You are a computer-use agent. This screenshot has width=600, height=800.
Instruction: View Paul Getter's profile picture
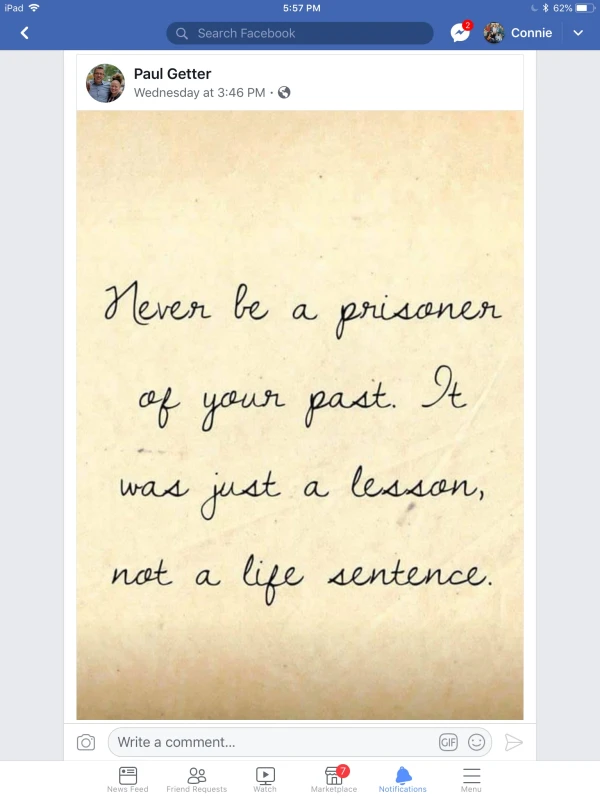pos(105,83)
